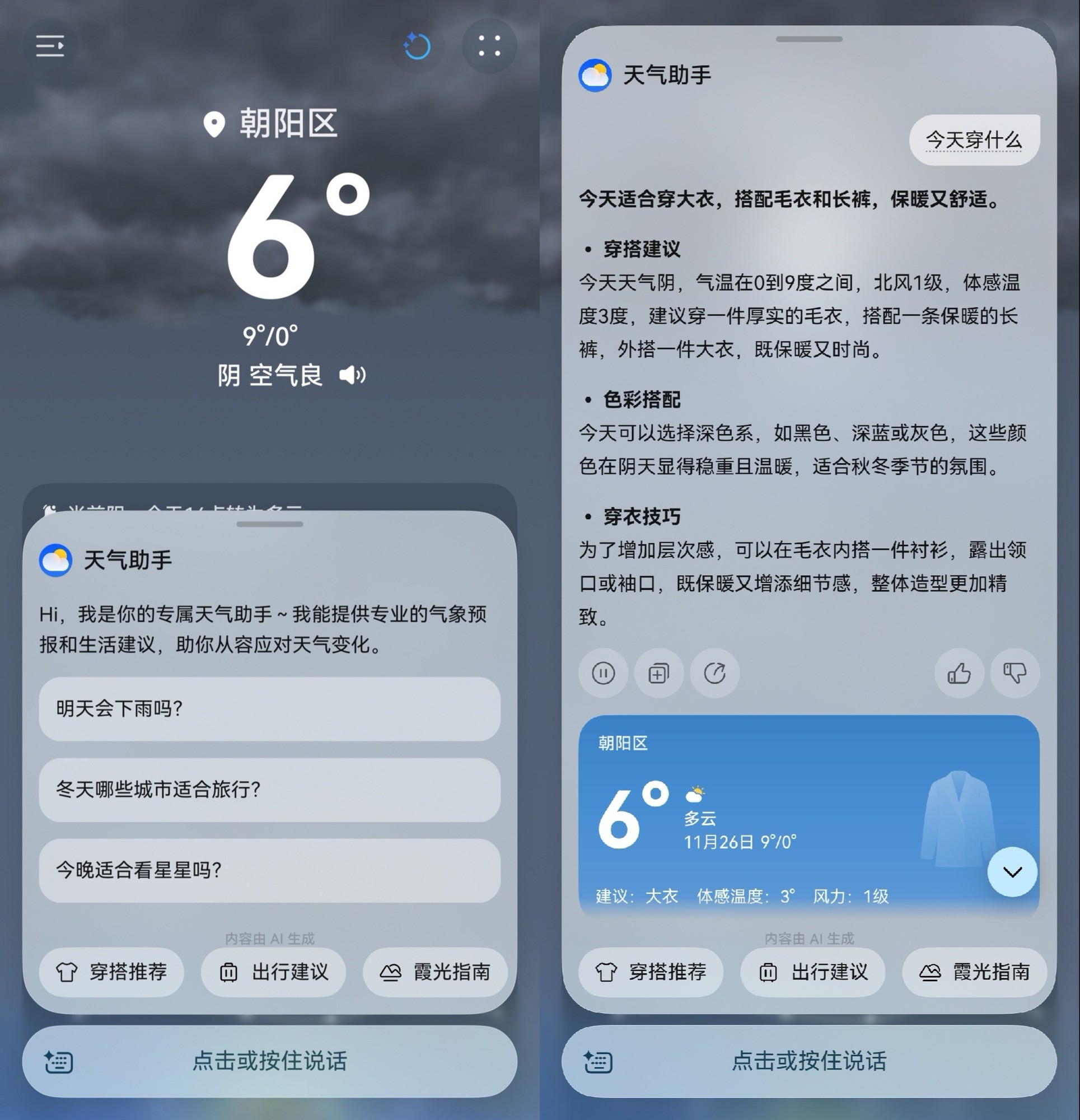This screenshot has width=1080, height=1120.
Task: Open the side menu icon
Action: [x=50, y=46]
